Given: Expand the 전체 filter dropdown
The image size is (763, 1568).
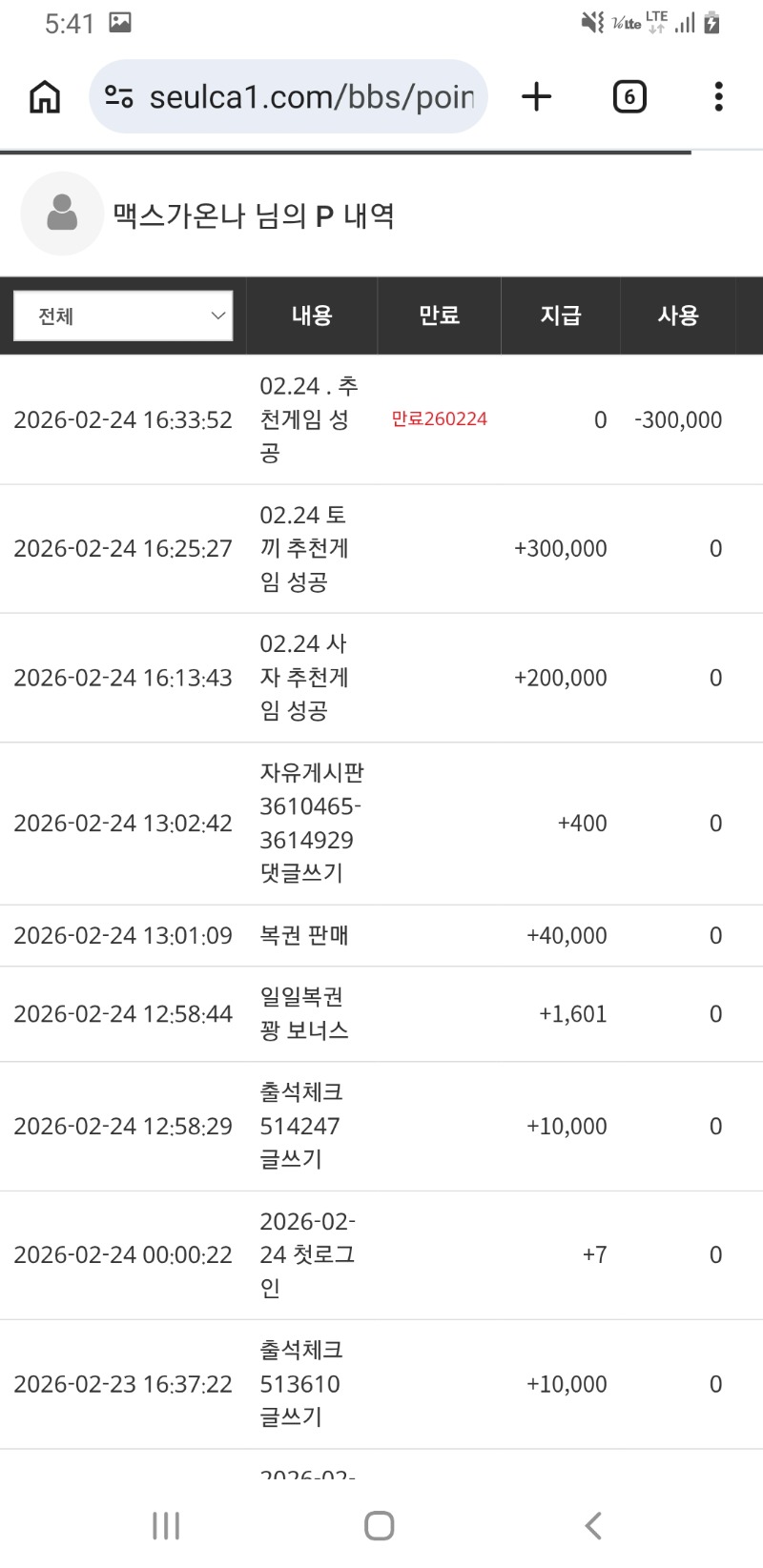Looking at the screenshot, I should [123, 316].
